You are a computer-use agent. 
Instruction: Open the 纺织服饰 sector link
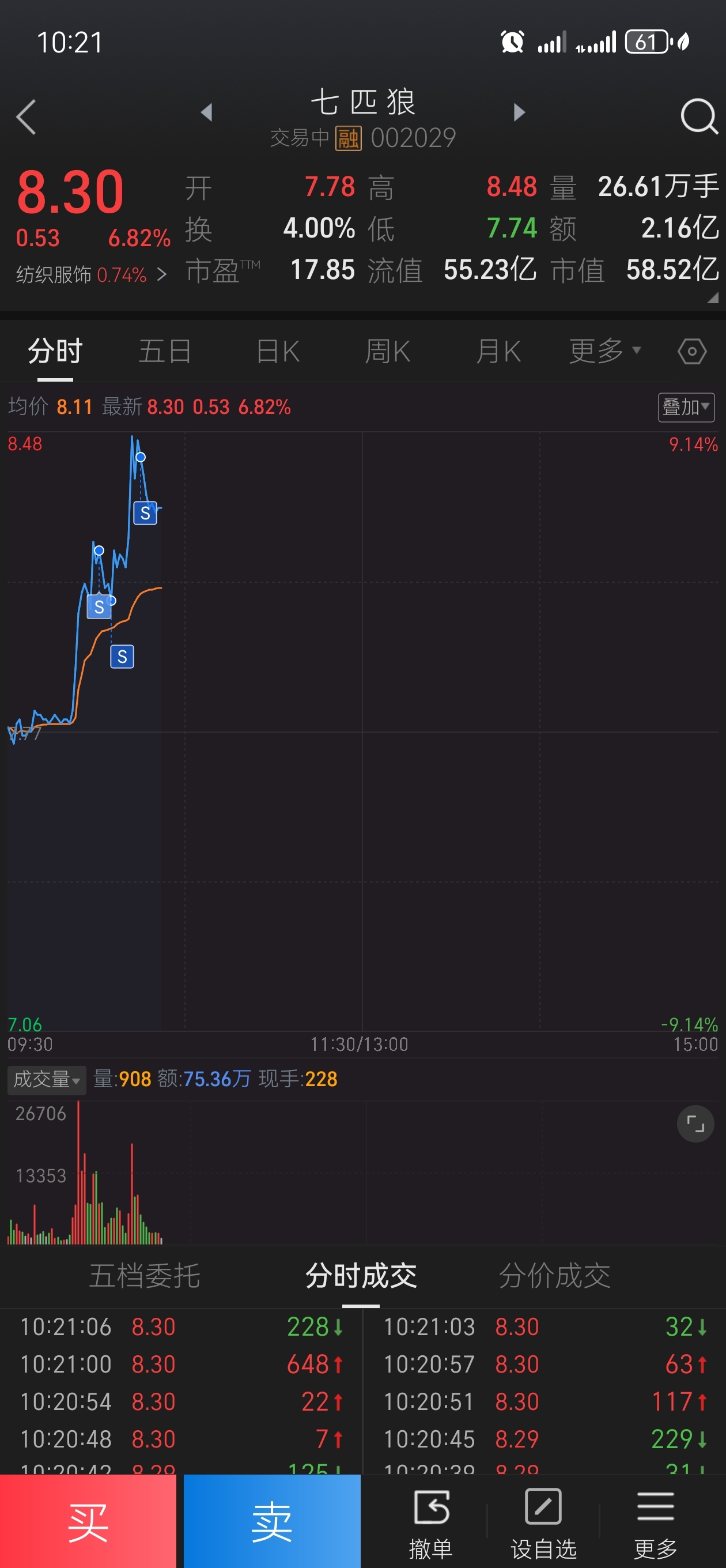tap(90, 274)
